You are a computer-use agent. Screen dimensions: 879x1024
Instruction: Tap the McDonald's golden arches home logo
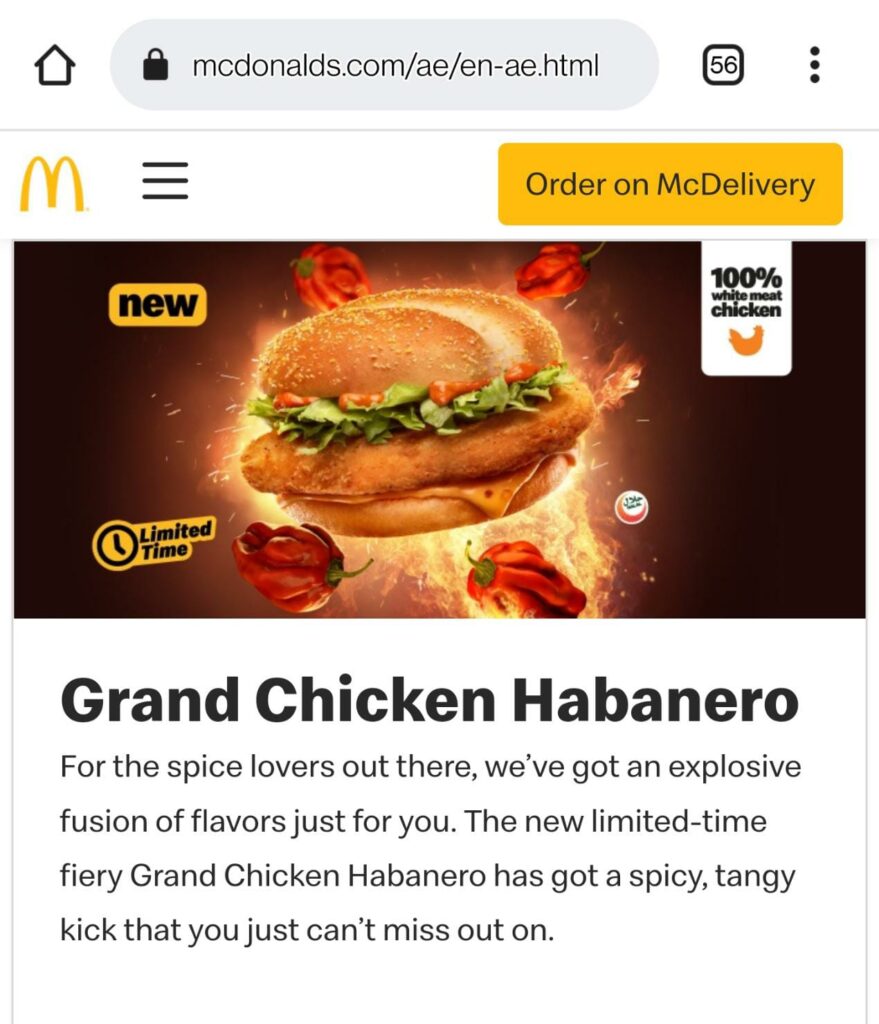click(x=52, y=184)
